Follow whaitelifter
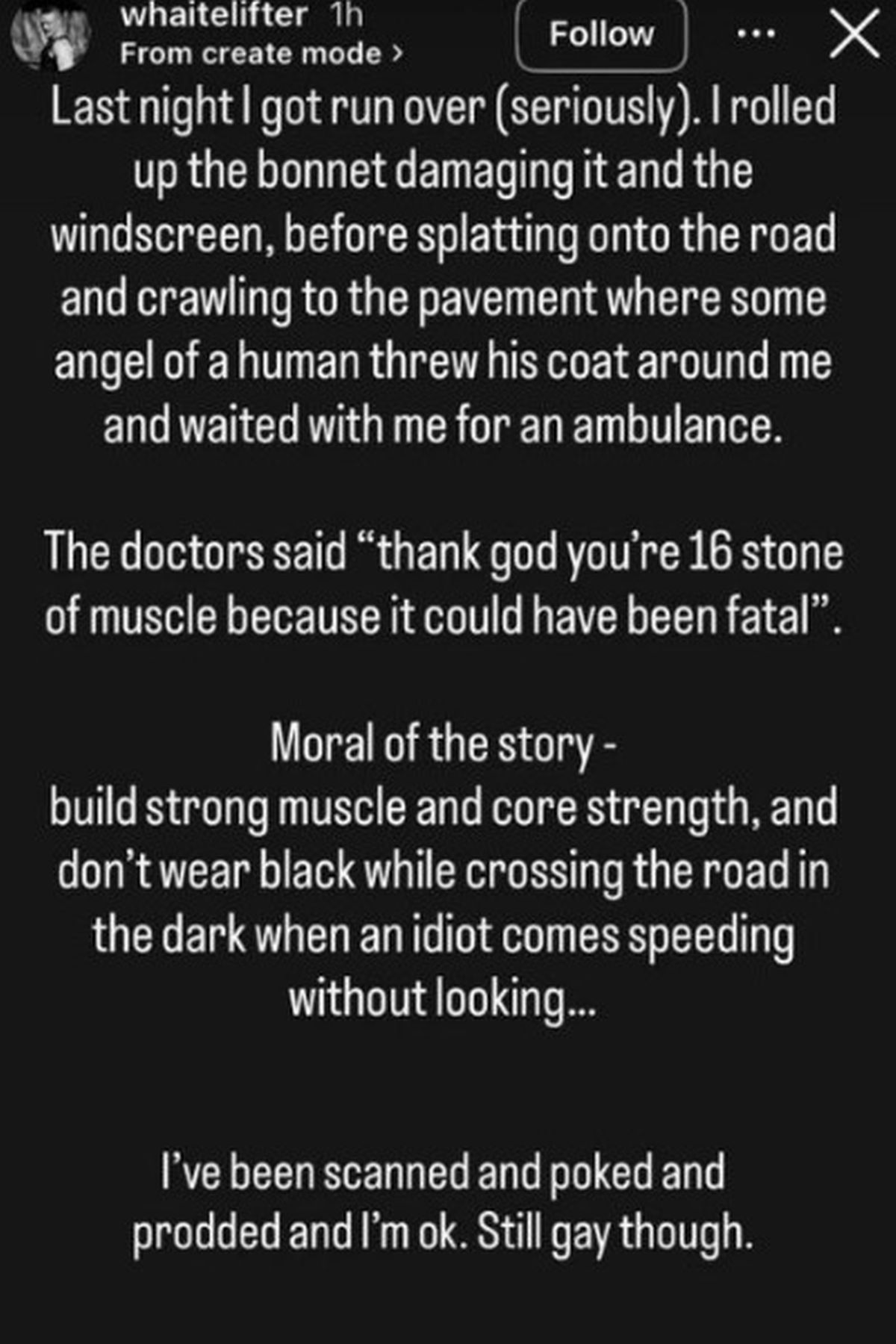This screenshot has width=896, height=1344. (x=601, y=34)
